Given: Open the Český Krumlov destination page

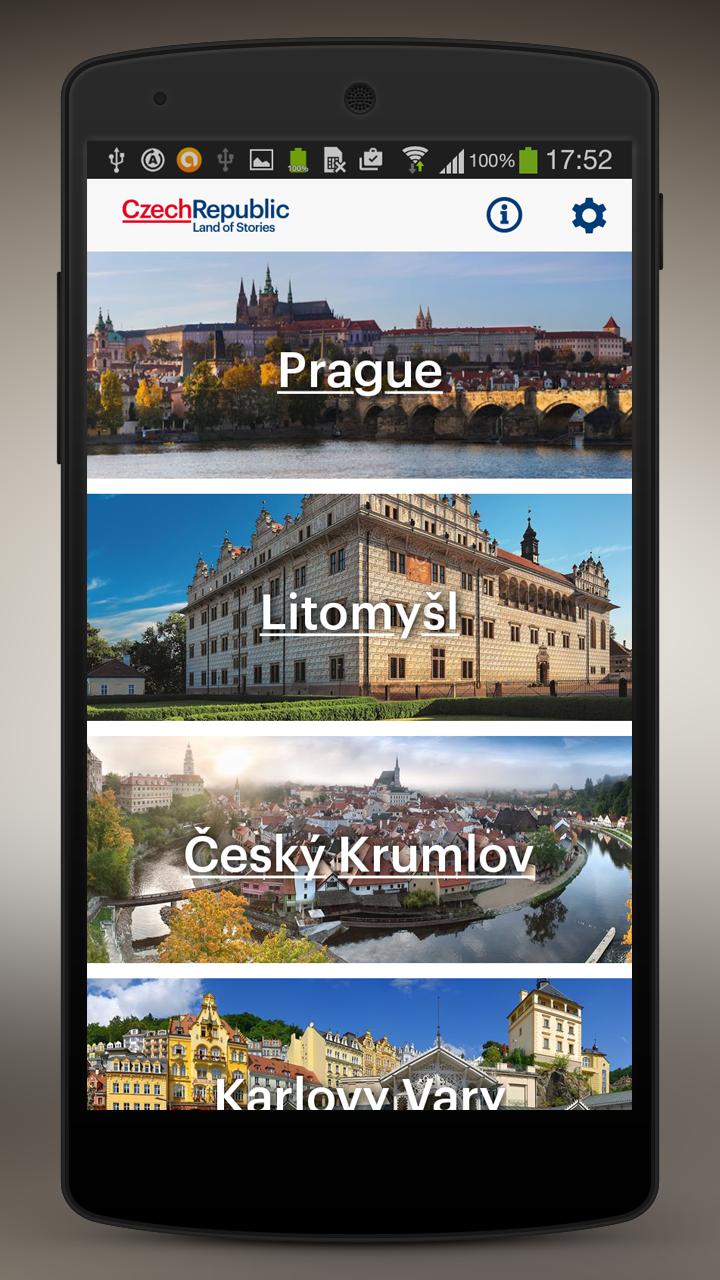Looking at the screenshot, I should point(360,855).
